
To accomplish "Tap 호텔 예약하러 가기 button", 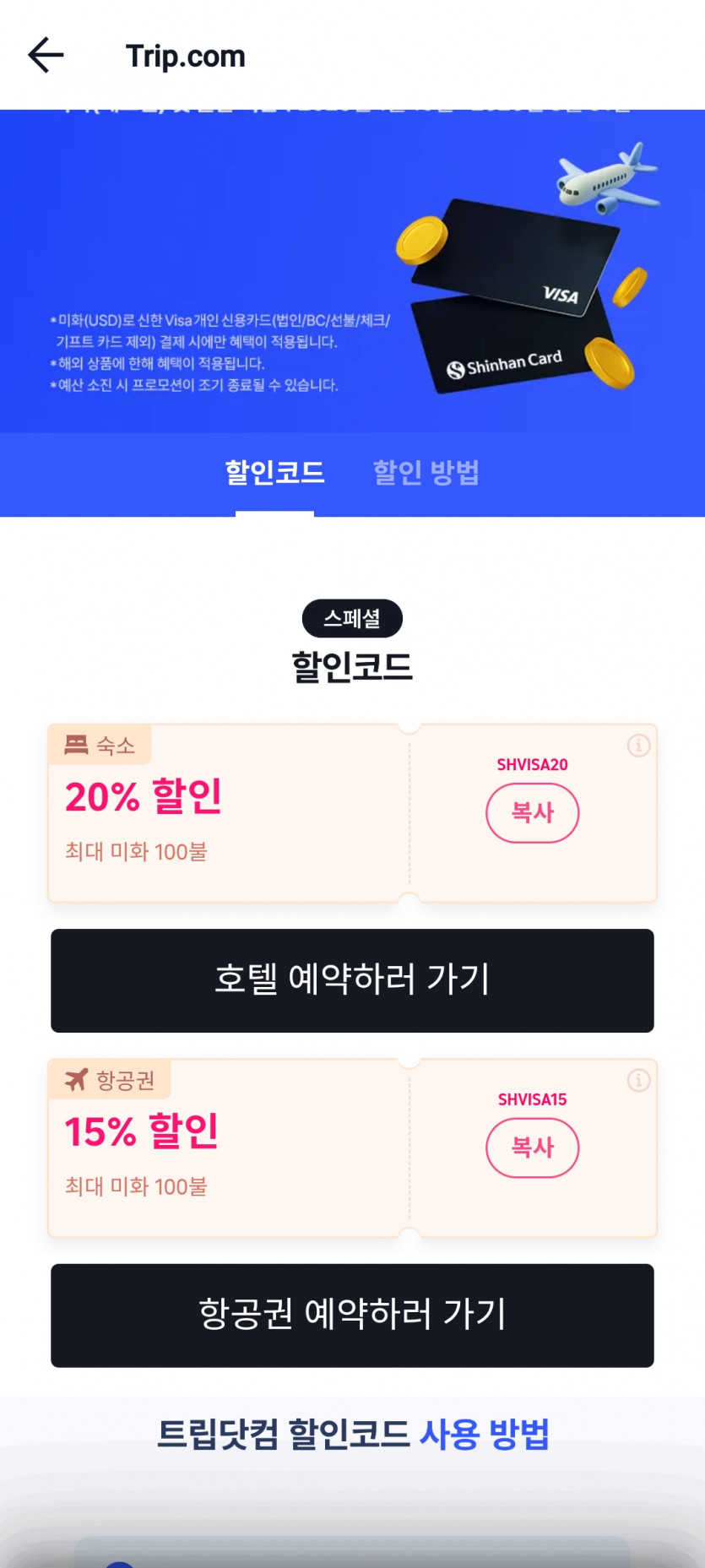I will point(352,980).
